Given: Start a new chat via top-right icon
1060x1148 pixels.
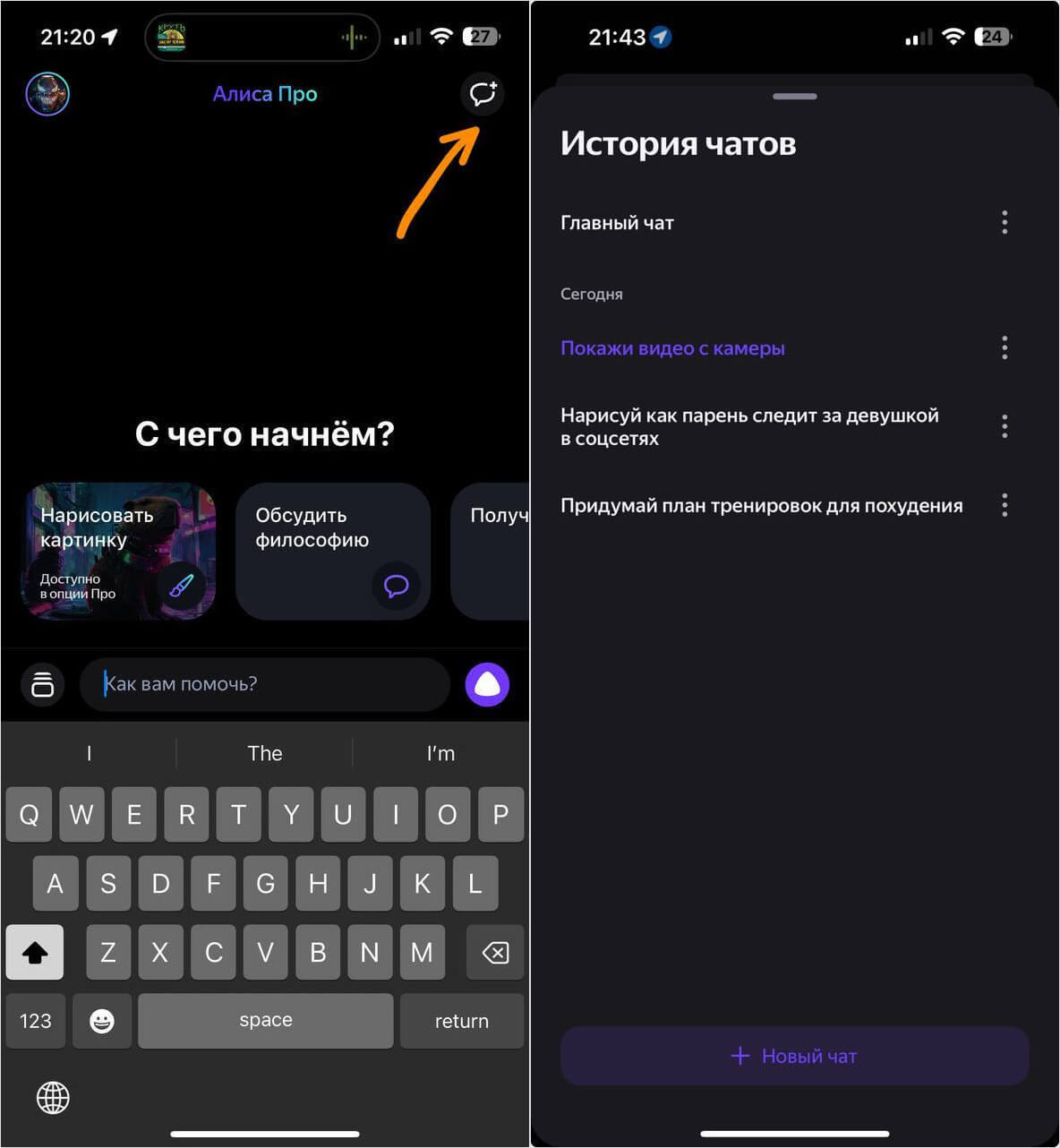Looking at the screenshot, I should click(x=483, y=94).
